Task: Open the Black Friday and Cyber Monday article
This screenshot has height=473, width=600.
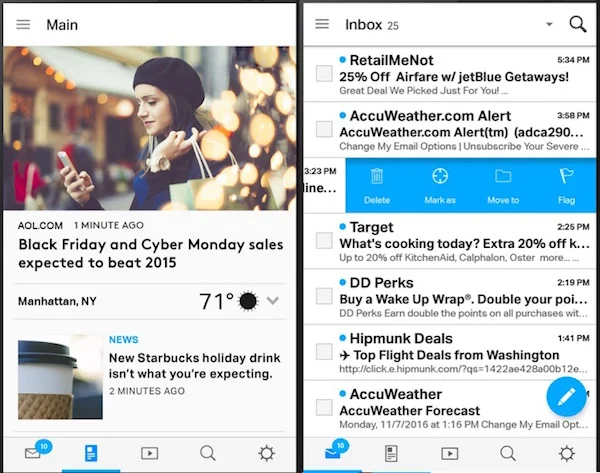Action: point(150,253)
